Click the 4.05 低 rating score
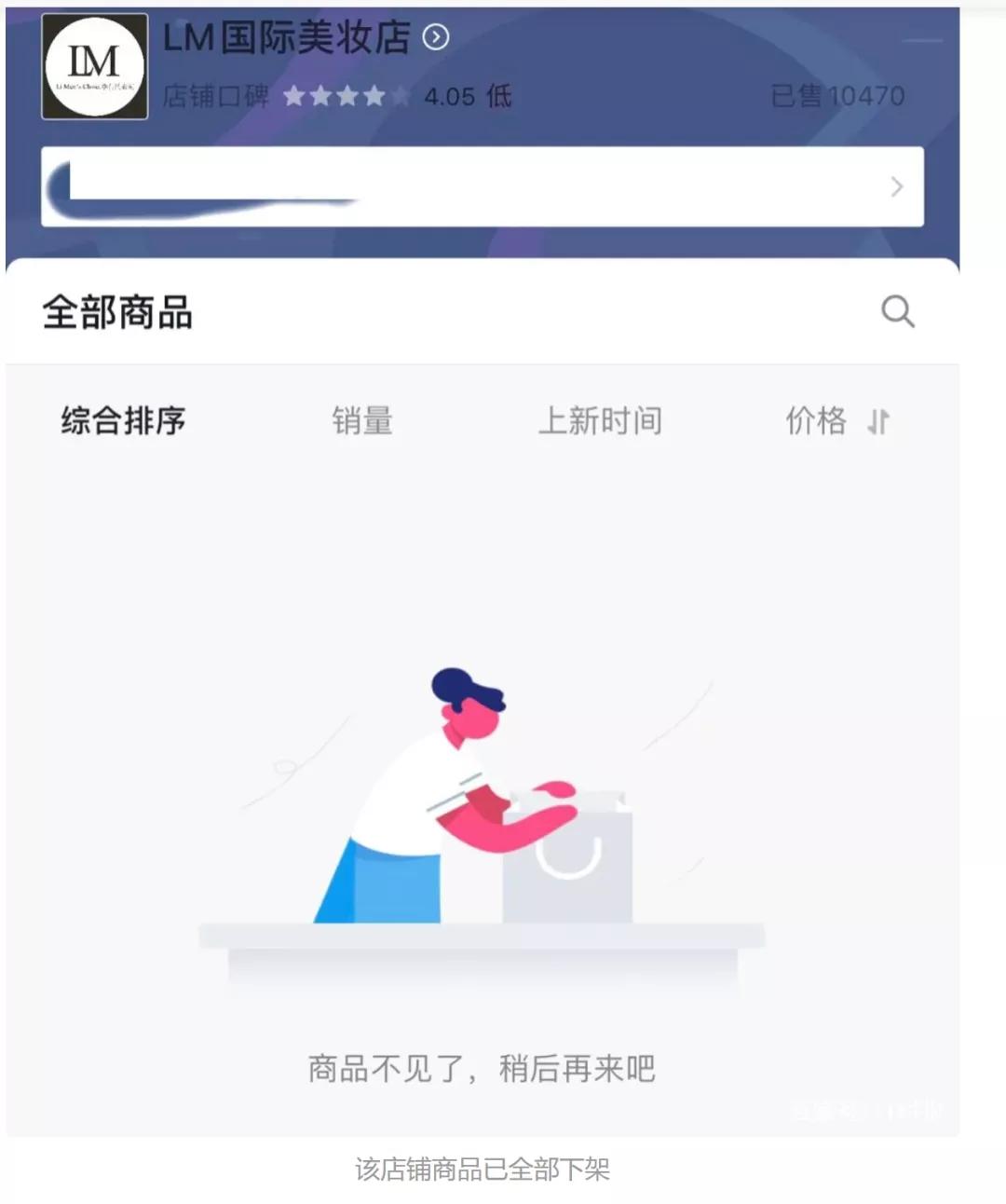This screenshot has width=1006, height=1204. click(x=466, y=96)
